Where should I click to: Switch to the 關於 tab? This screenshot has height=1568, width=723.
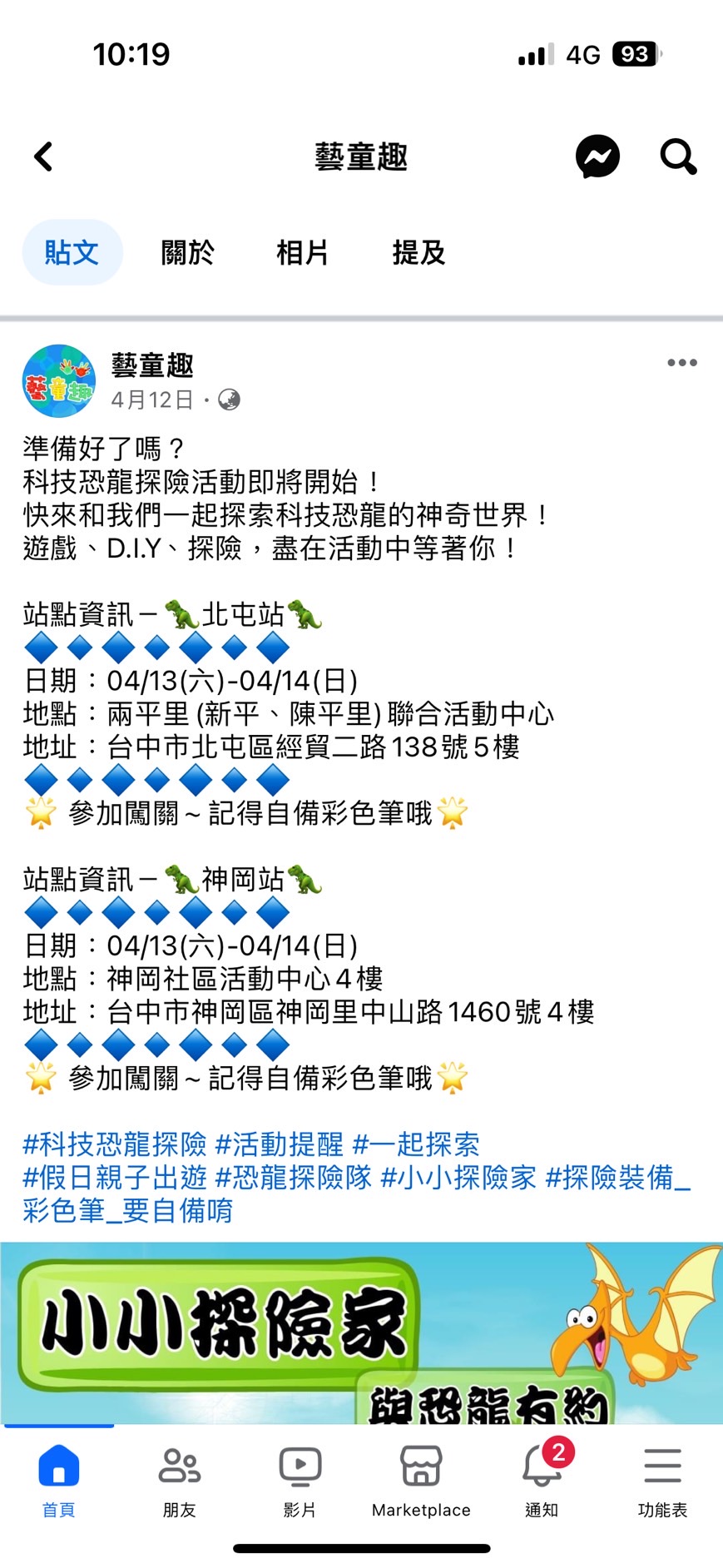[x=188, y=252]
